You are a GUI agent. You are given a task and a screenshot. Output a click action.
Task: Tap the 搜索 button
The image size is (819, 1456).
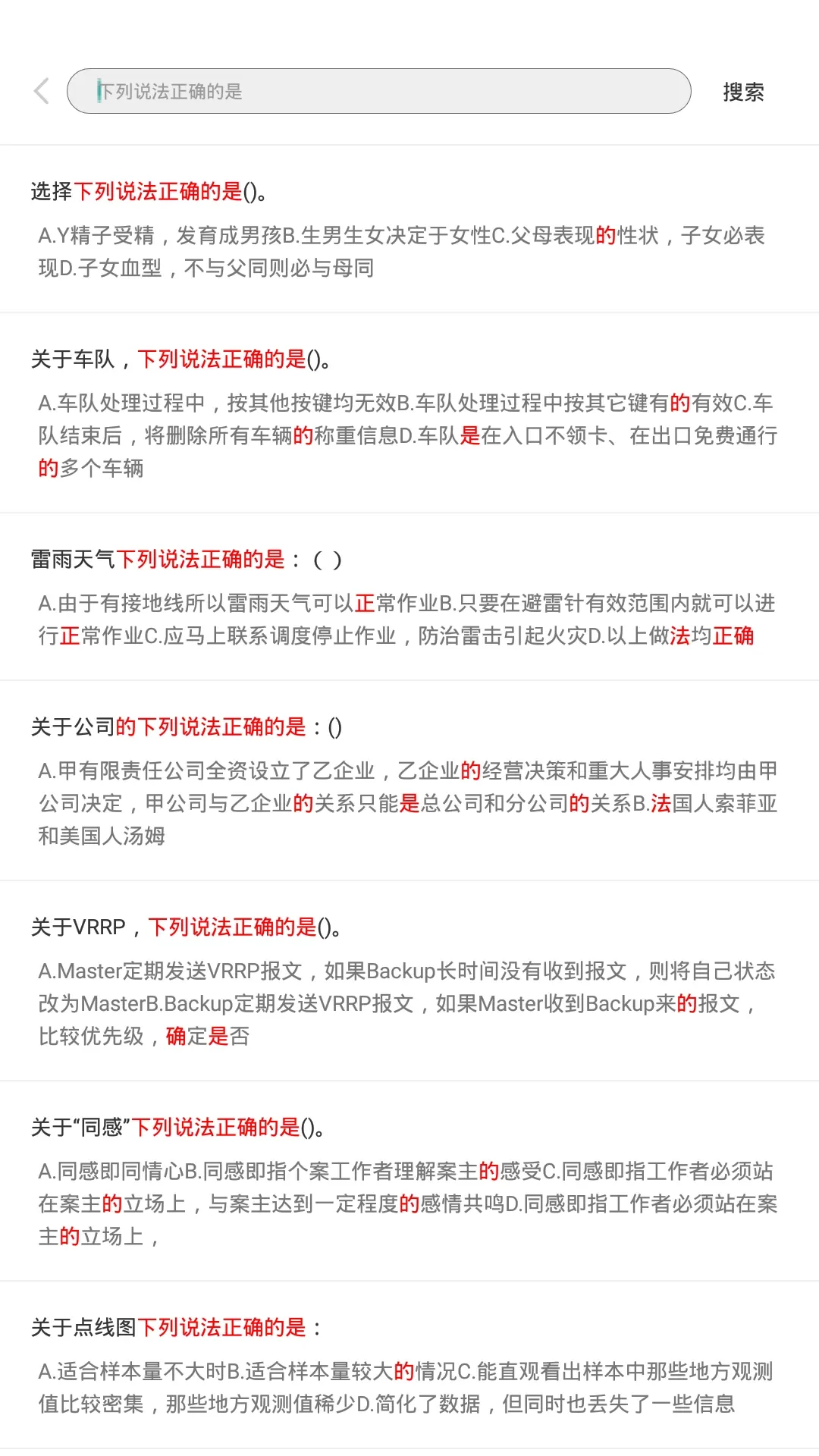[x=743, y=92]
